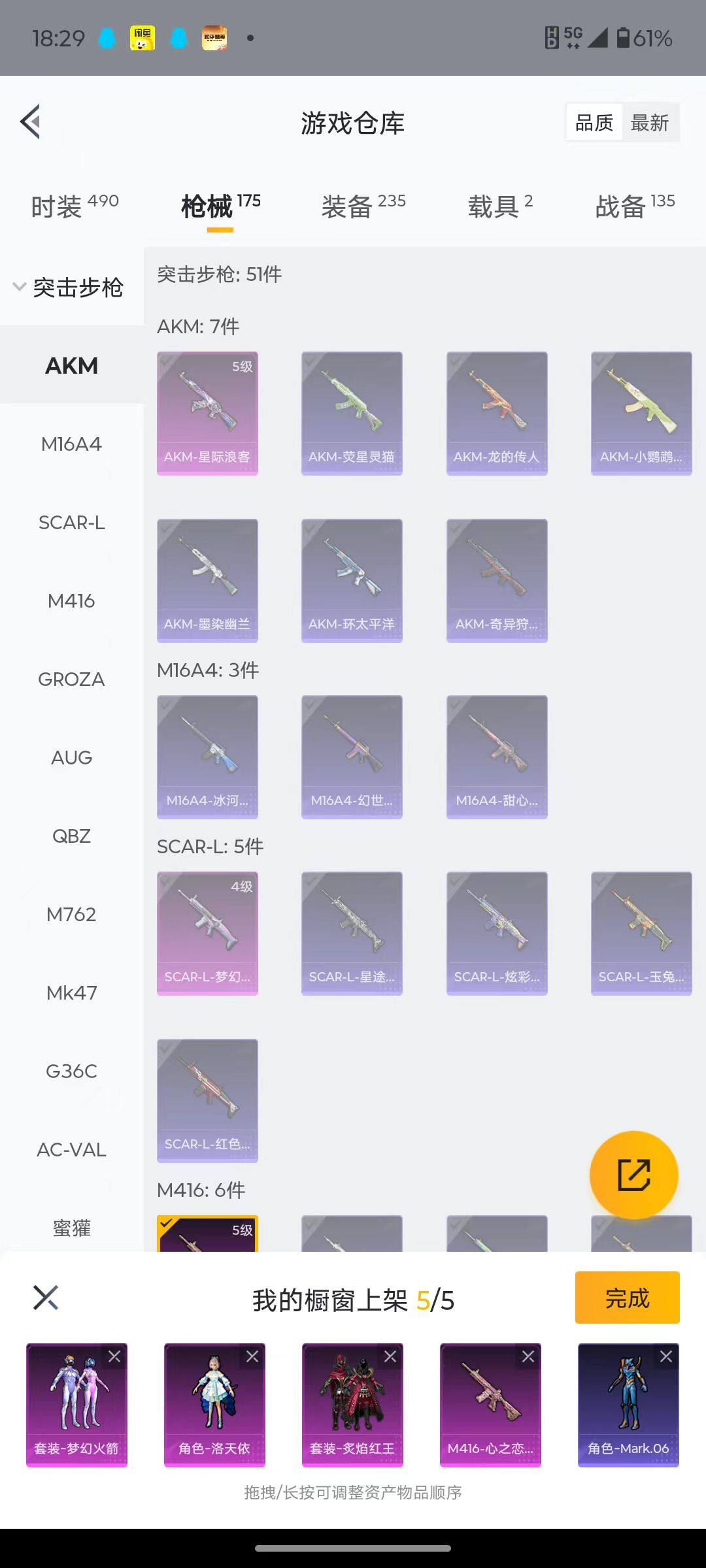This screenshot has width=706, height=1568.
Task: Remove 角色-洛天依 from the showcase
Action: pos(252,1357)
